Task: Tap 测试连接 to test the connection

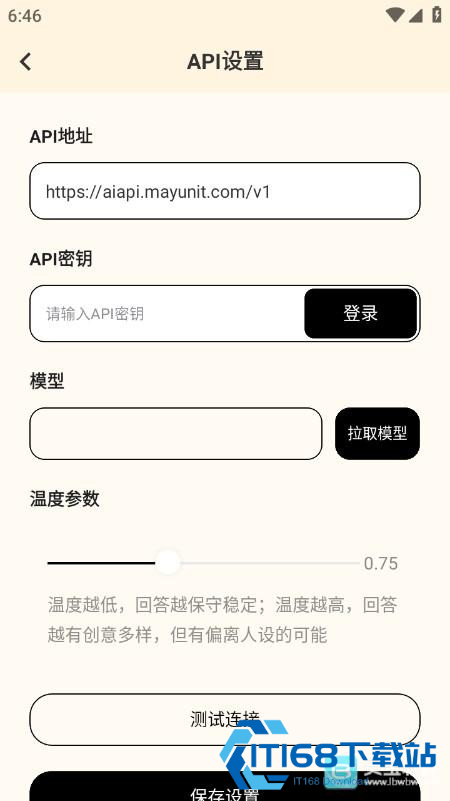Action: coord(225,719)
